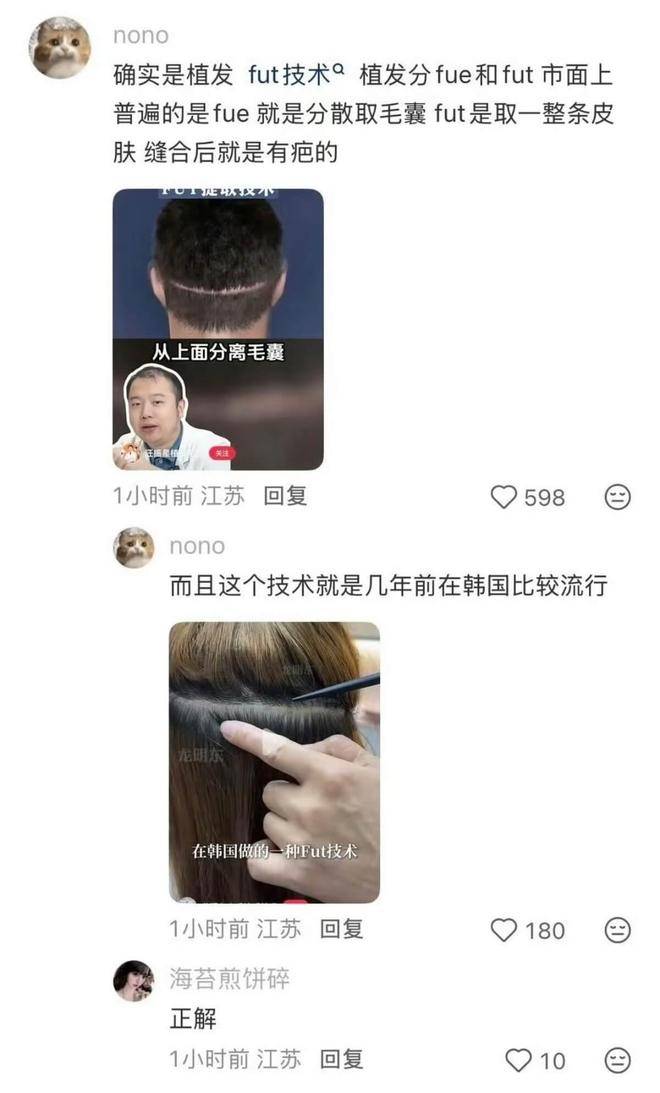Screen dimensions: 660x1093
Task: Open the large cat avatar of nono's top comment
Action: (60, 47)
